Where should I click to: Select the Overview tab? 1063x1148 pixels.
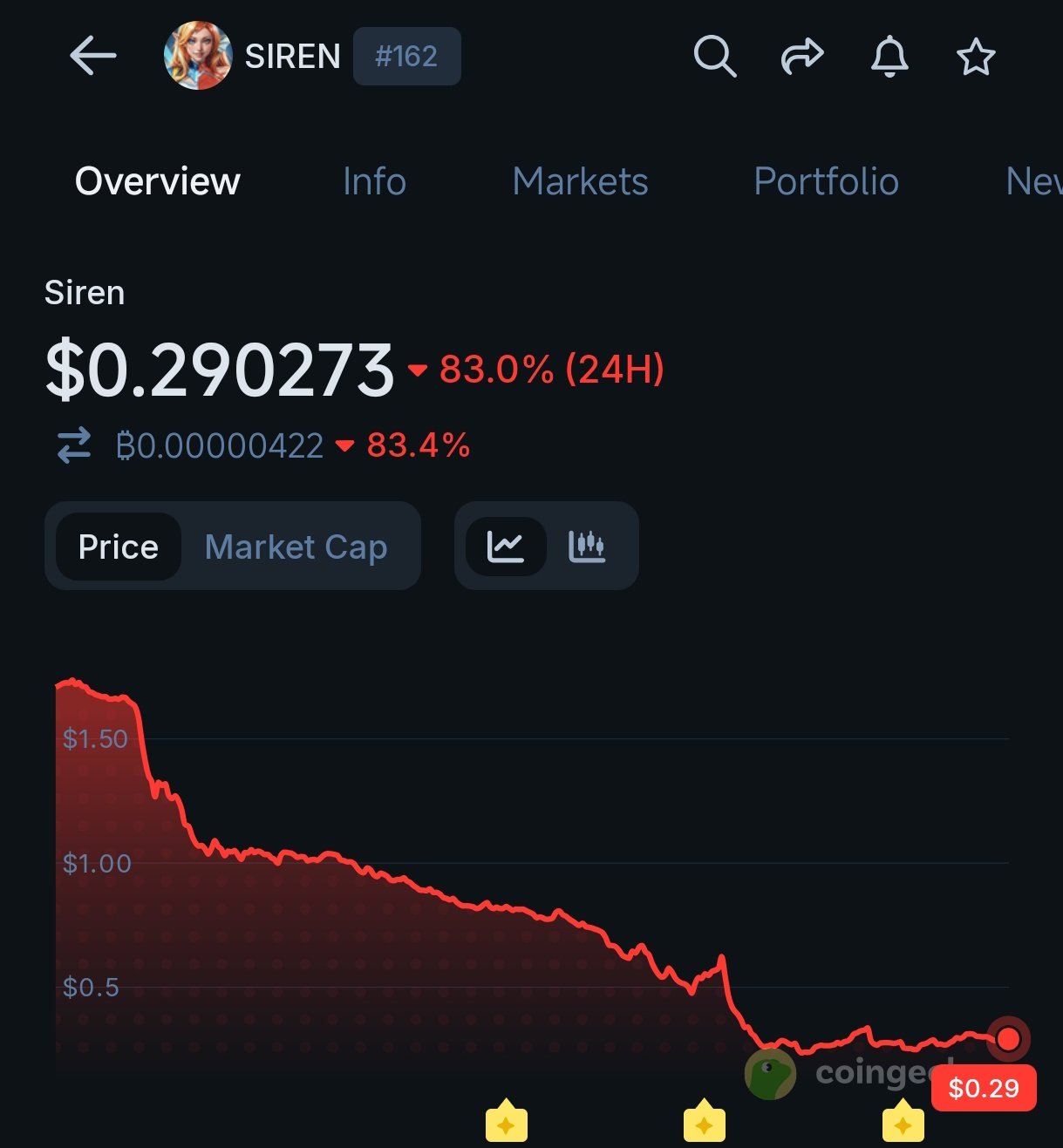(x=158, y=181)
